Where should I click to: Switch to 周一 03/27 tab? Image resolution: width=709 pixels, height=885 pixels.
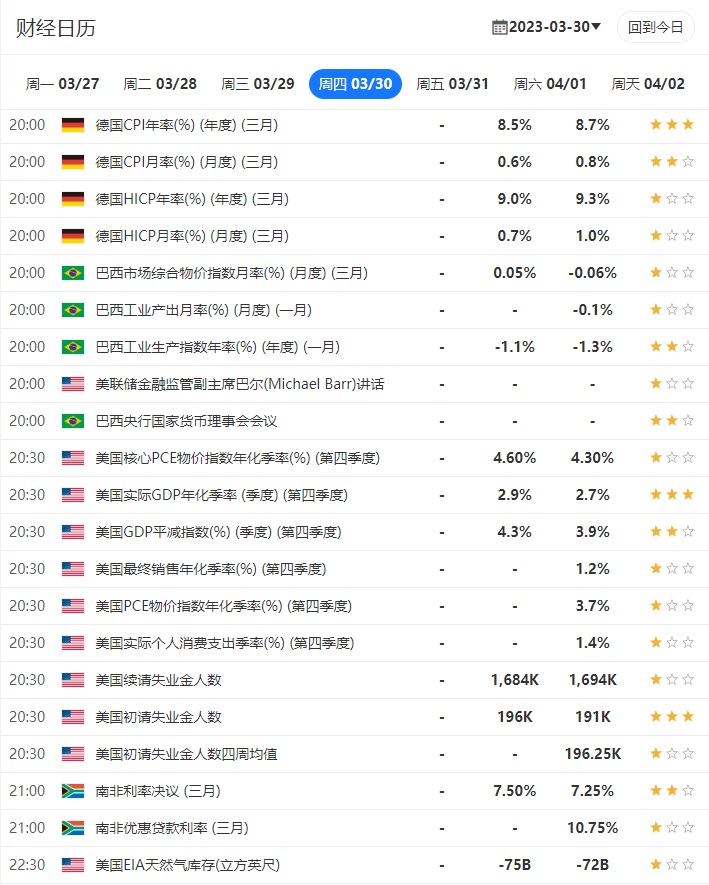pos(62,84)
